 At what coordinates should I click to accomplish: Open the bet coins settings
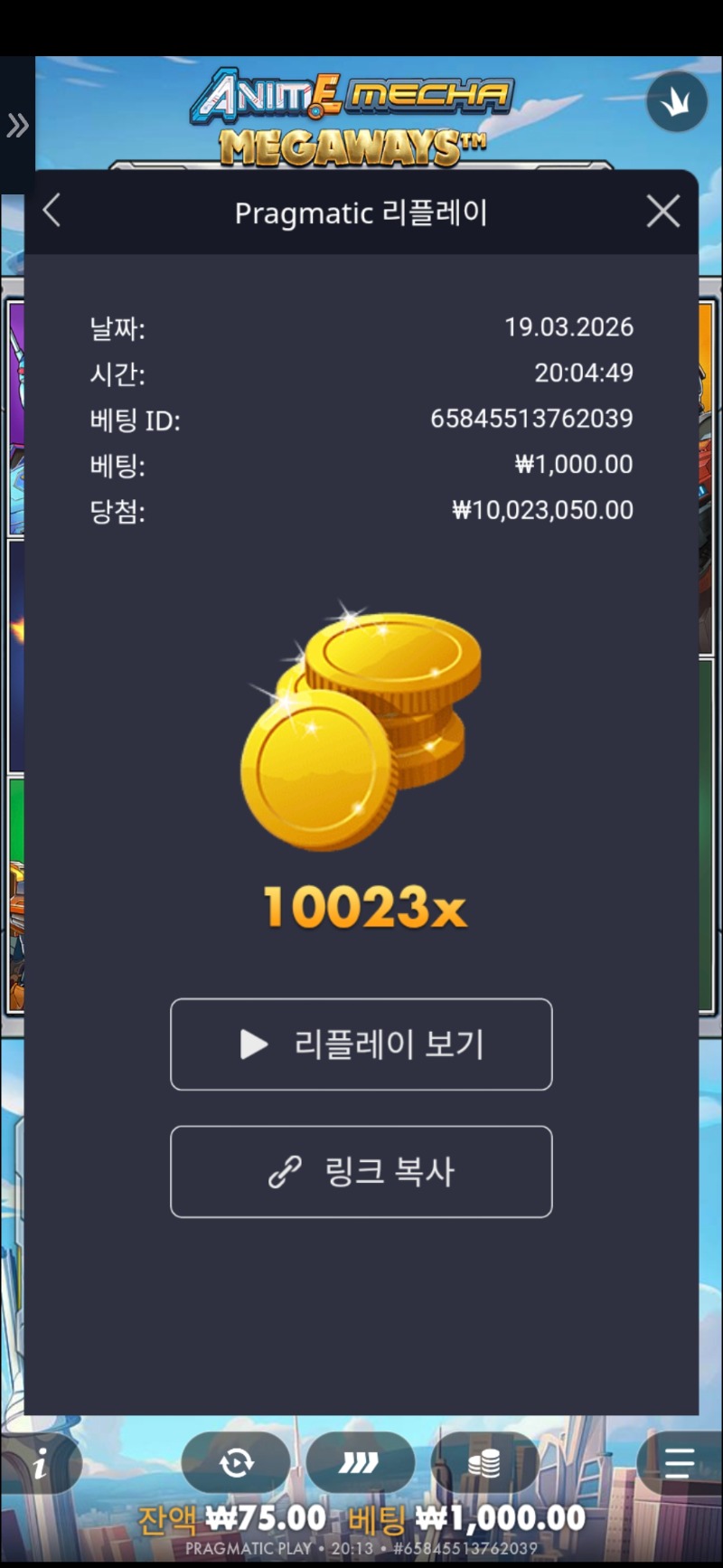[x=484, y=1462]
